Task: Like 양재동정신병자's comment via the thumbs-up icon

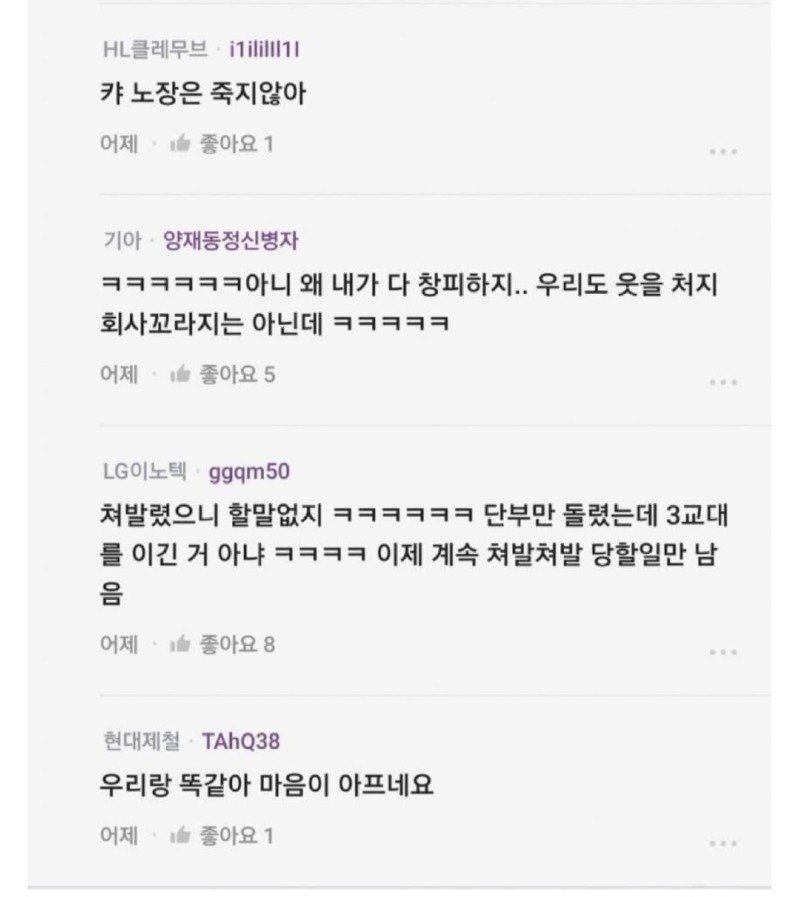Action: tap(180, 375)
